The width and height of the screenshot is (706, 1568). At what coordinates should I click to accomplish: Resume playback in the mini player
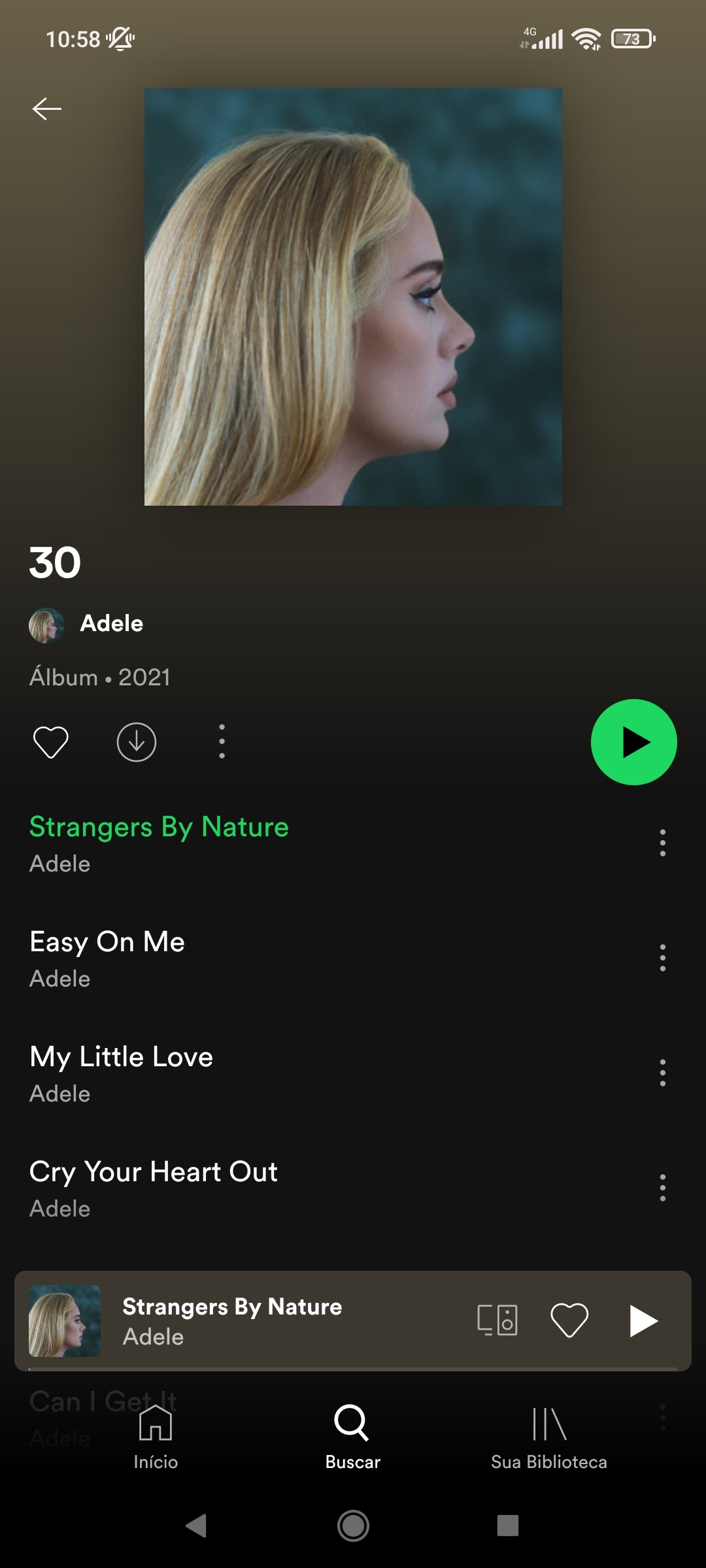pyautogui.click(x=643, y=1320)
